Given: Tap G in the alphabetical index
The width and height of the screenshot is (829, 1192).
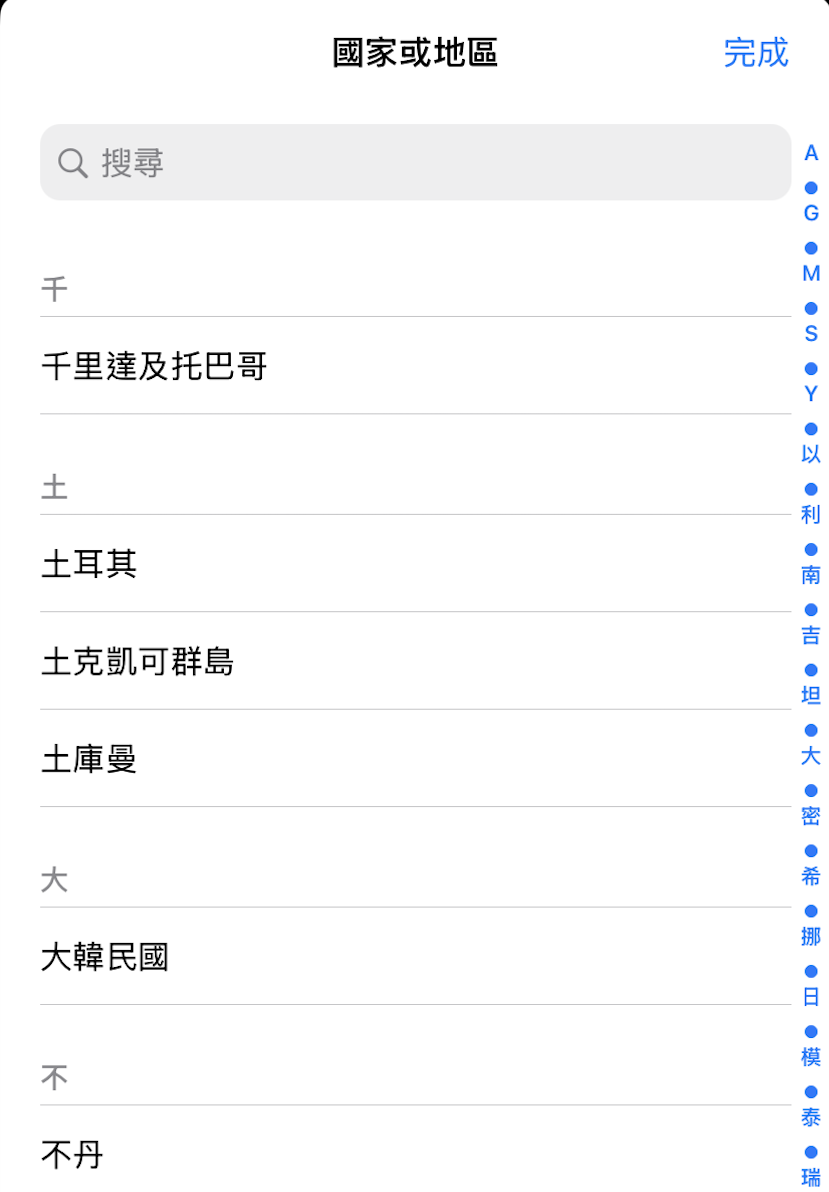Looking at the screenshot, I should point(810,213).
